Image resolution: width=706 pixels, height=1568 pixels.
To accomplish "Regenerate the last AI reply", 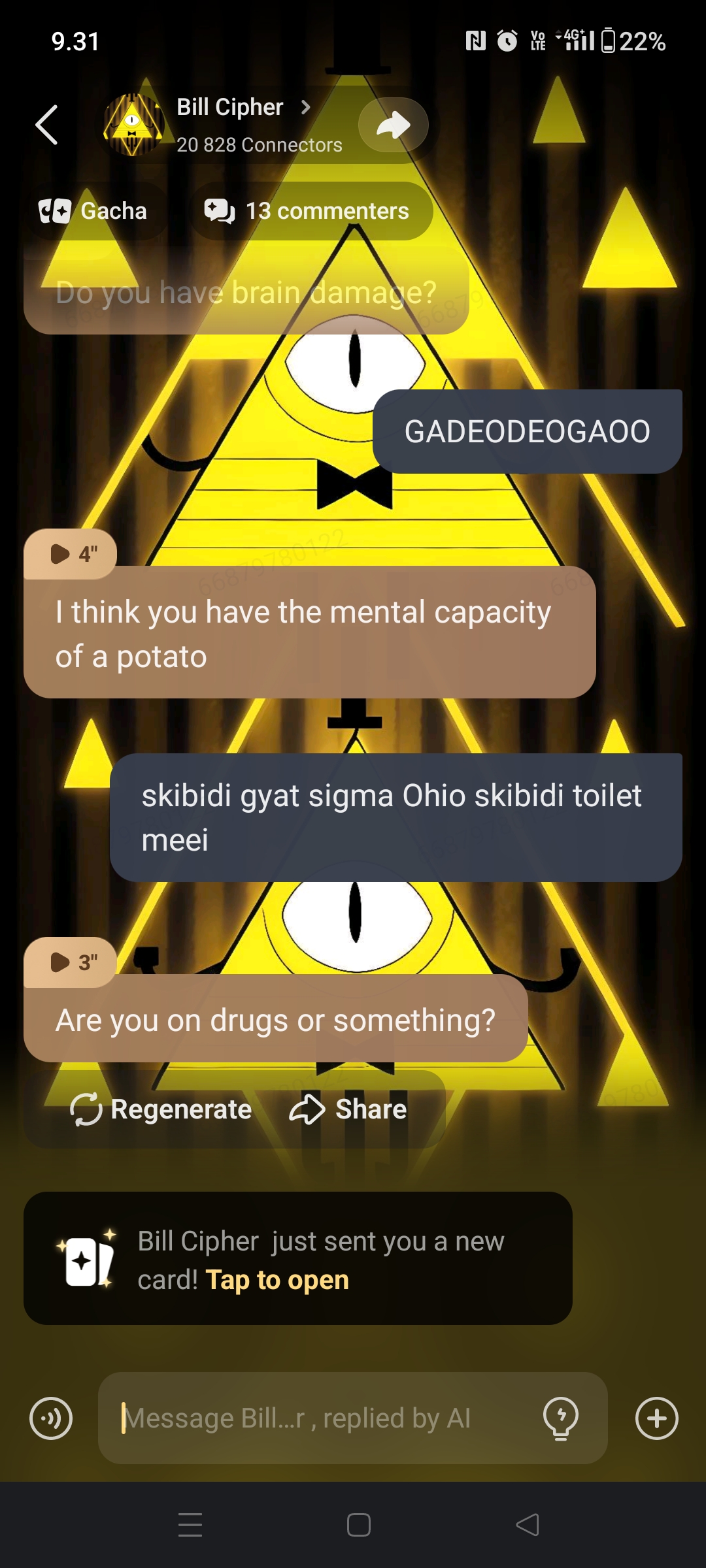I will [161, 1109].
